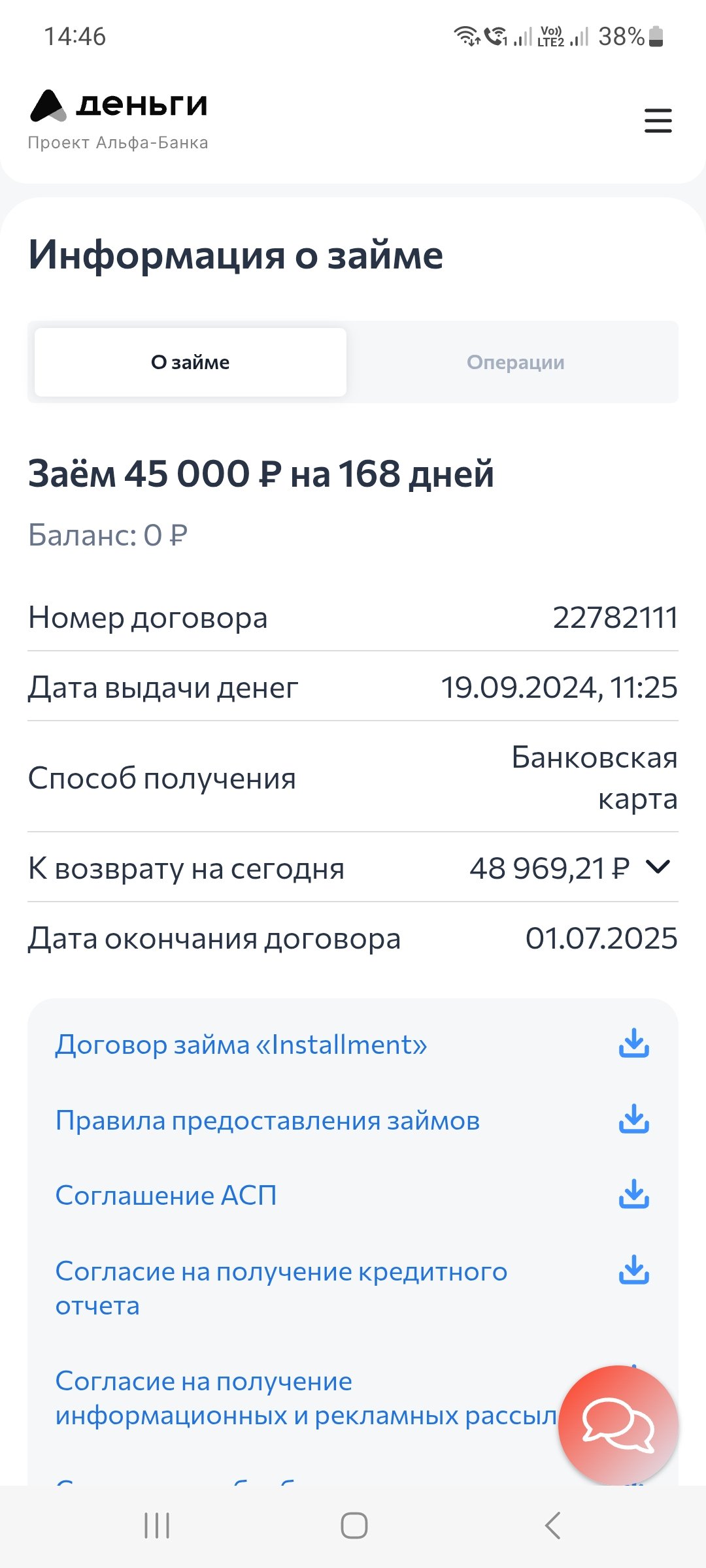Open recent apps from navigation bar
Image resolution: width=706 pixels, height=1568 pixels.
point(157,1526)
